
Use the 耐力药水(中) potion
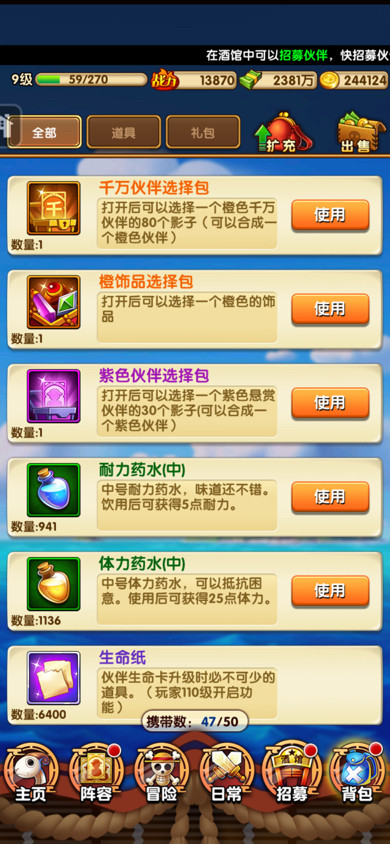330,496
